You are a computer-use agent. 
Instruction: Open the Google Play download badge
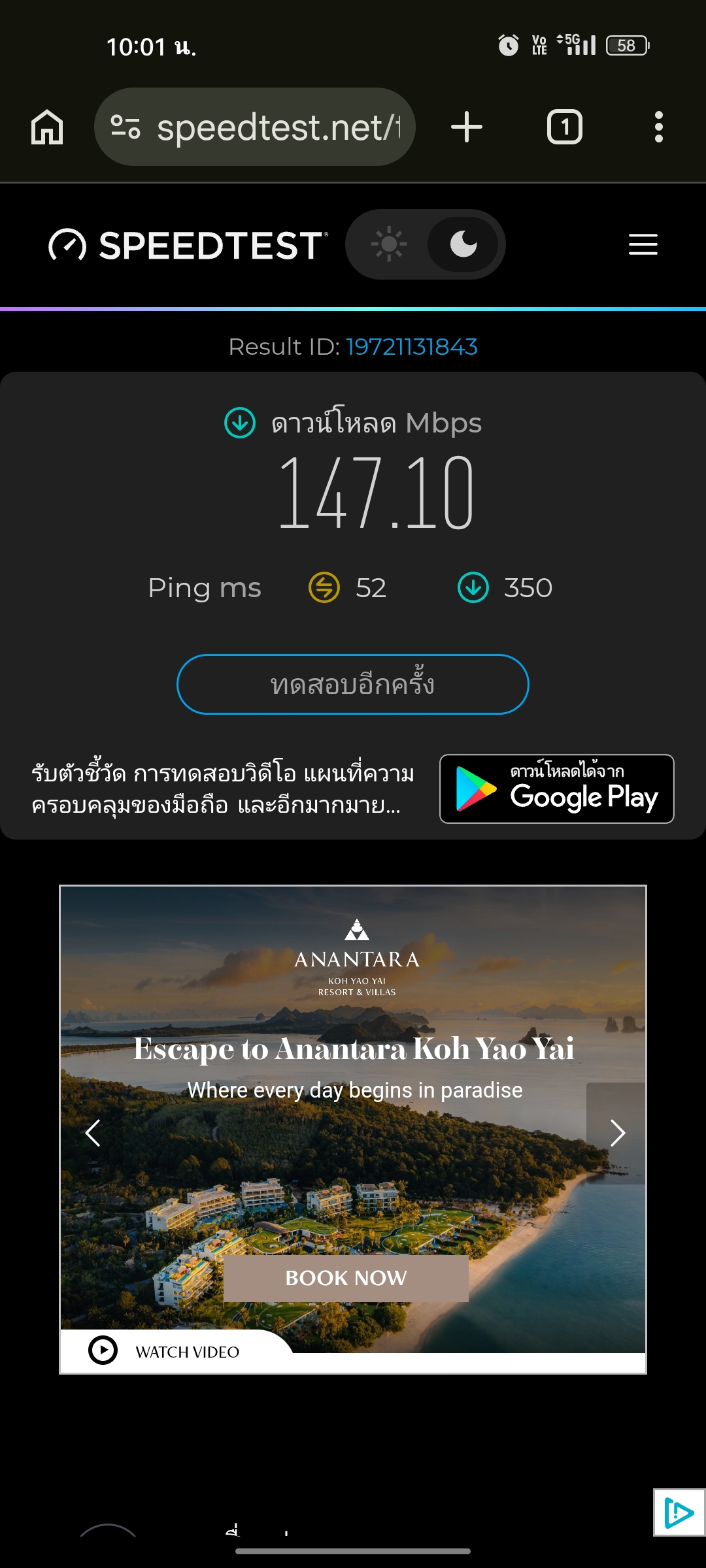557,789
